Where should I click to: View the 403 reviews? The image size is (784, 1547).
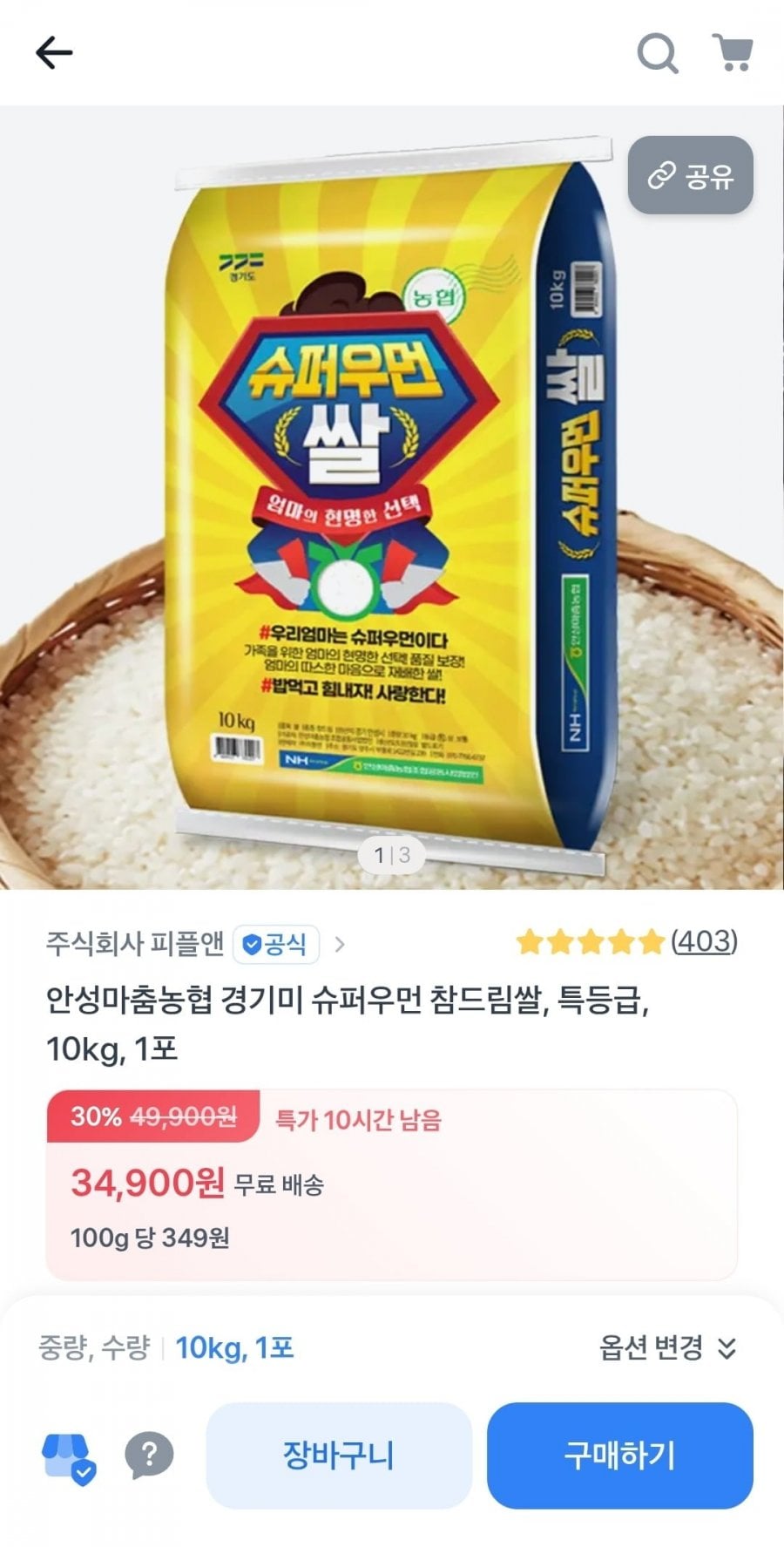click(704, 941)
